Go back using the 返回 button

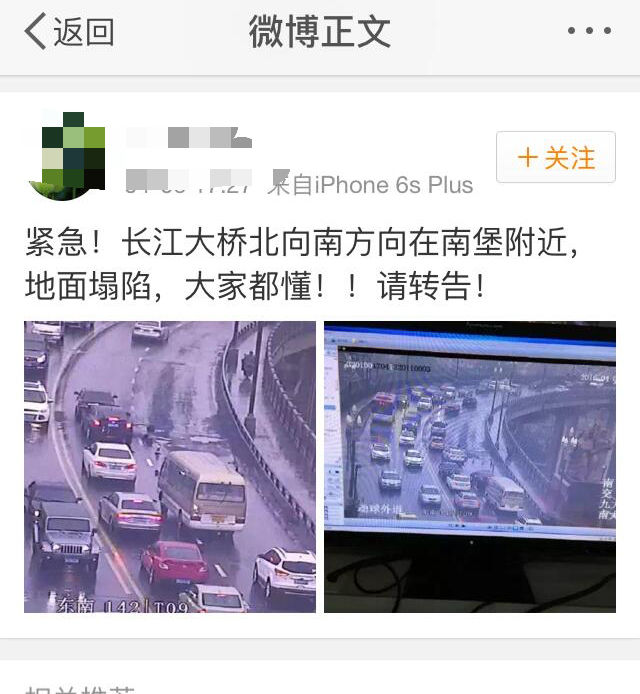[x=68, y=32]
